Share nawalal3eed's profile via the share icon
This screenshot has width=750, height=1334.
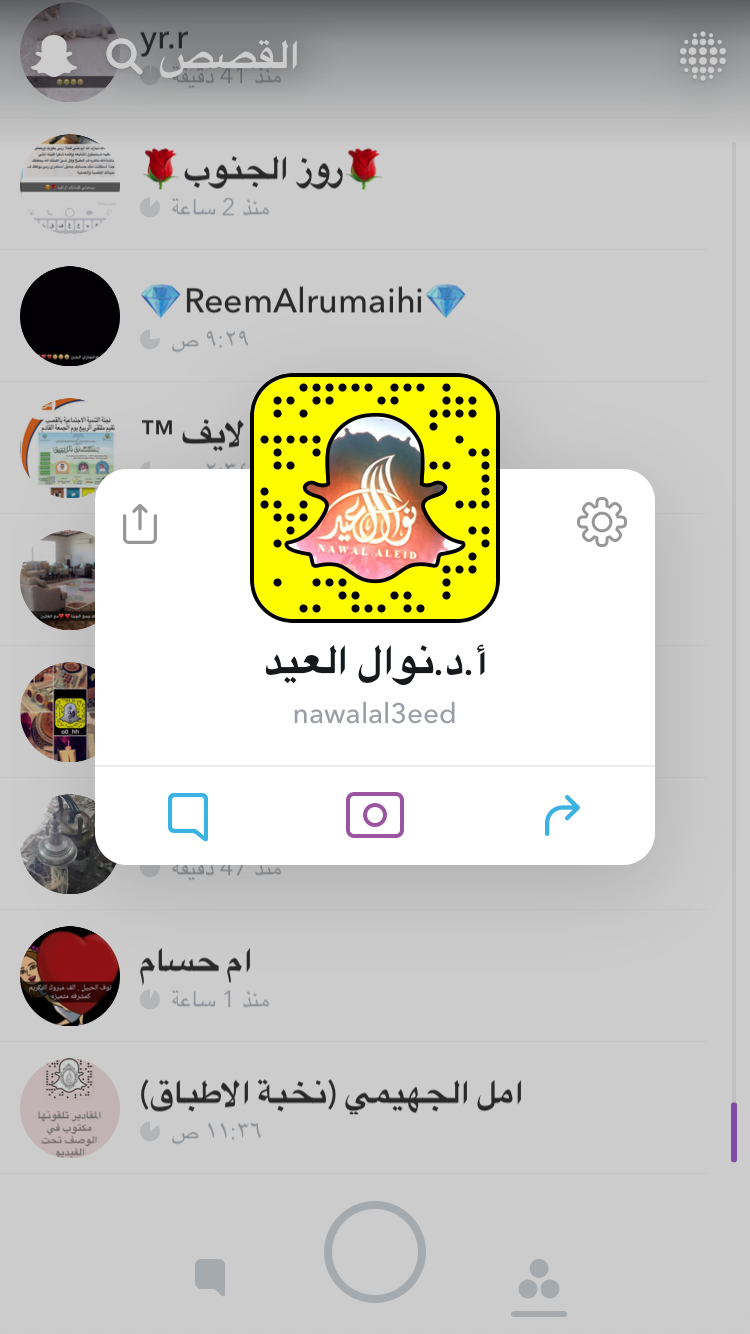point(140,523)
